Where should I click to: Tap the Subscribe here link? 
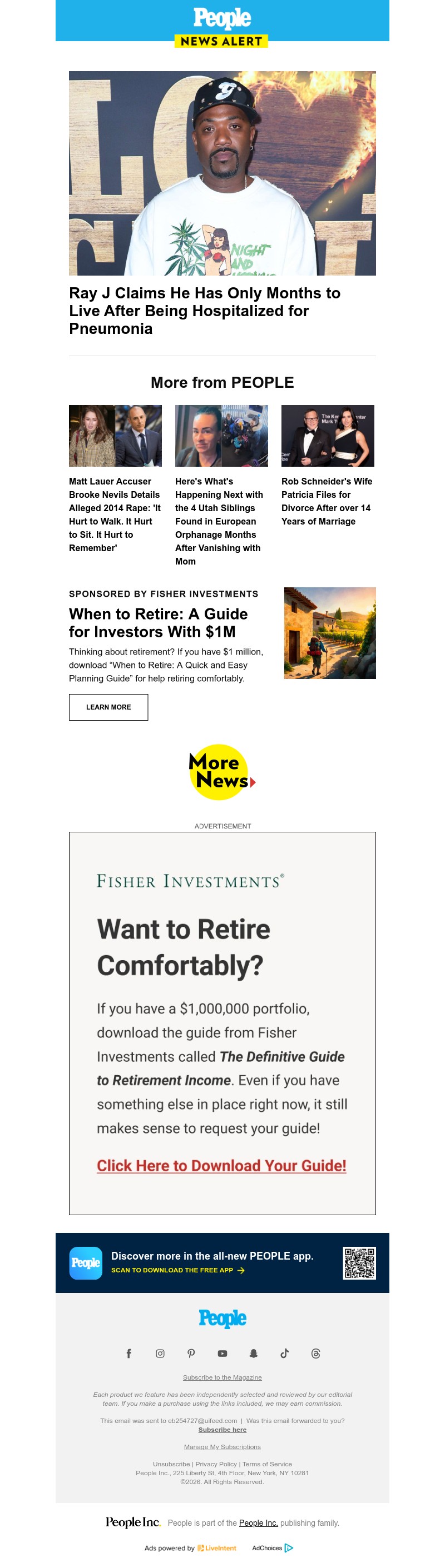[222, 1430]
